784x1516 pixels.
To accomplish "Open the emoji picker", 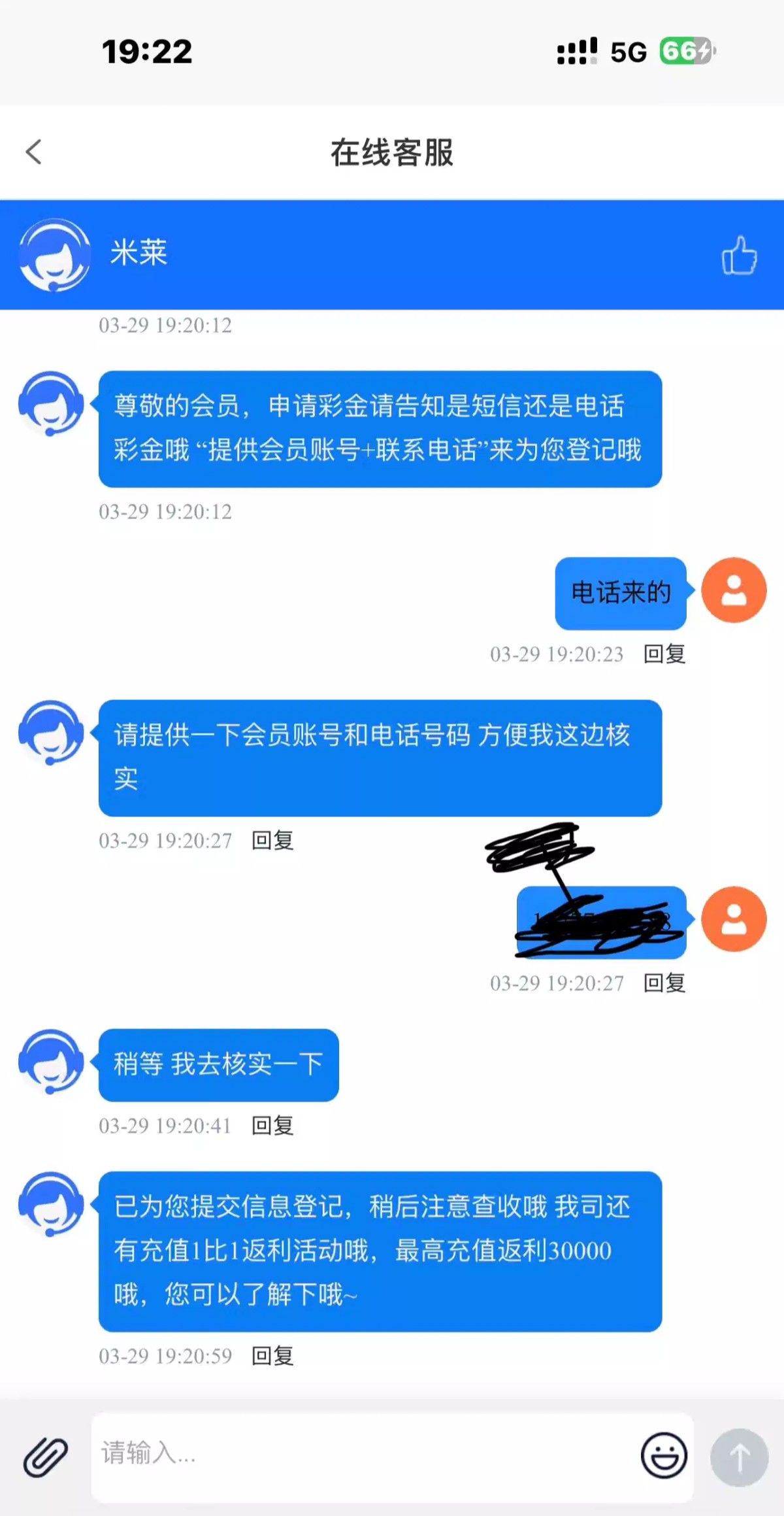I will point(664,1455).
